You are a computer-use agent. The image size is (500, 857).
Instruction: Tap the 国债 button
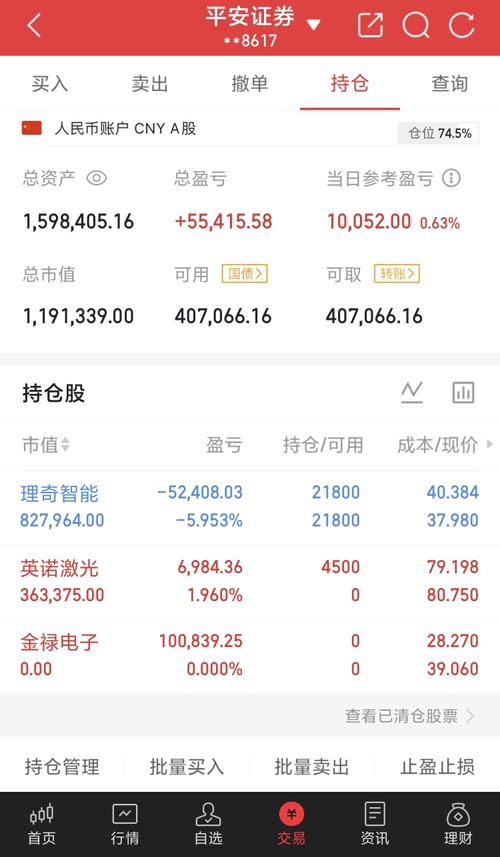(x=244, y=273)
